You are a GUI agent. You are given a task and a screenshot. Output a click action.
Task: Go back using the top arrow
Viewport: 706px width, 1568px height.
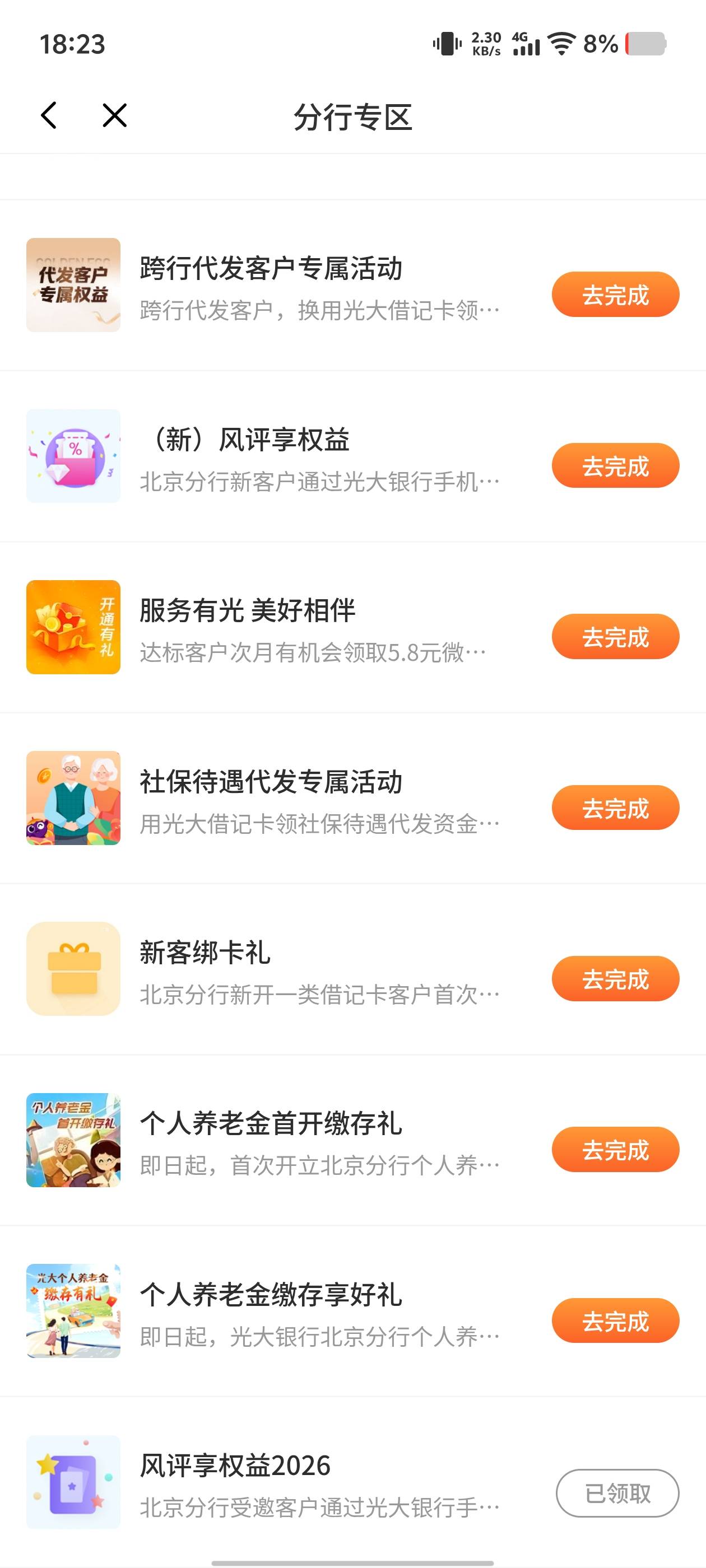(49, 115)
